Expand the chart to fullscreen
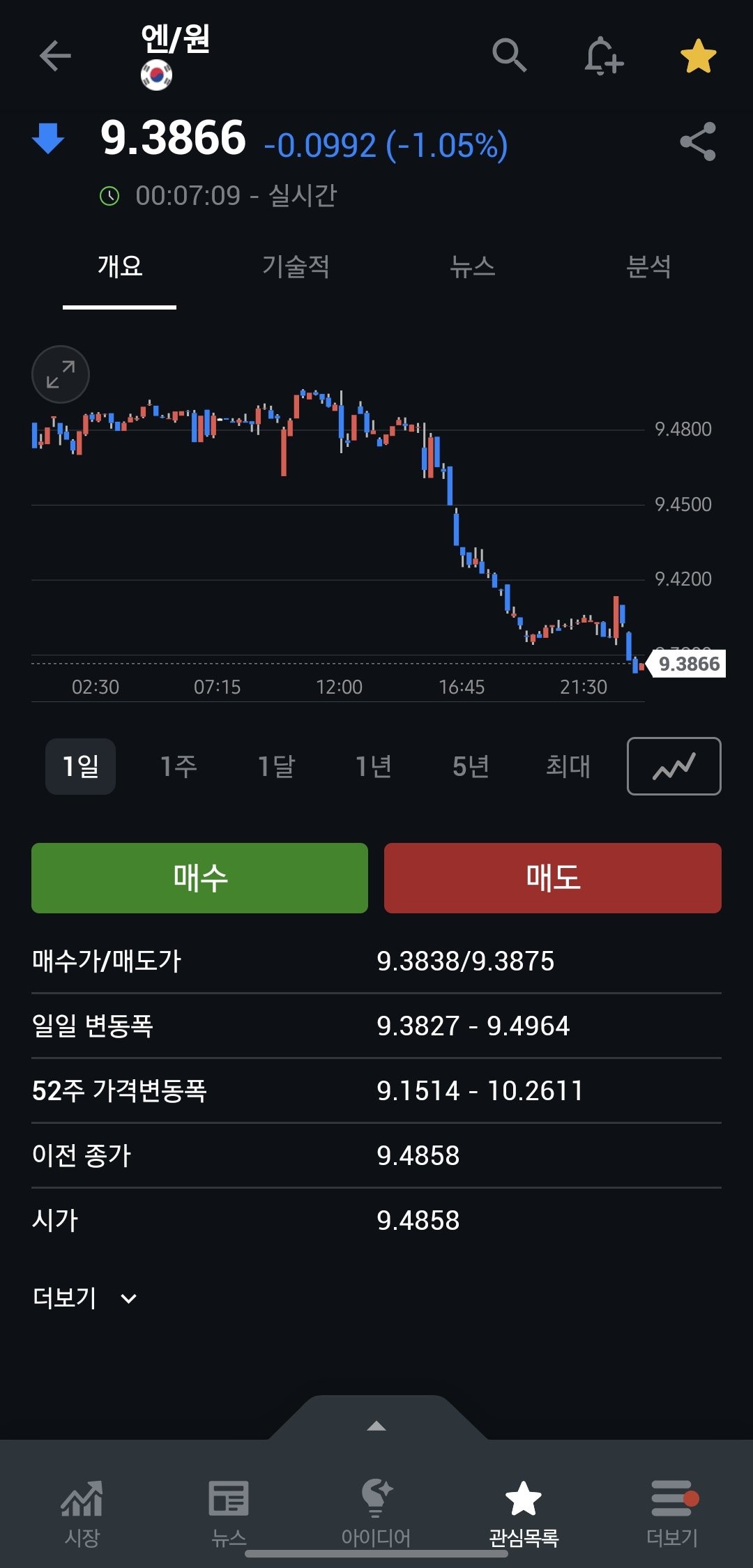753x1568 pixels. click(61, 374)
